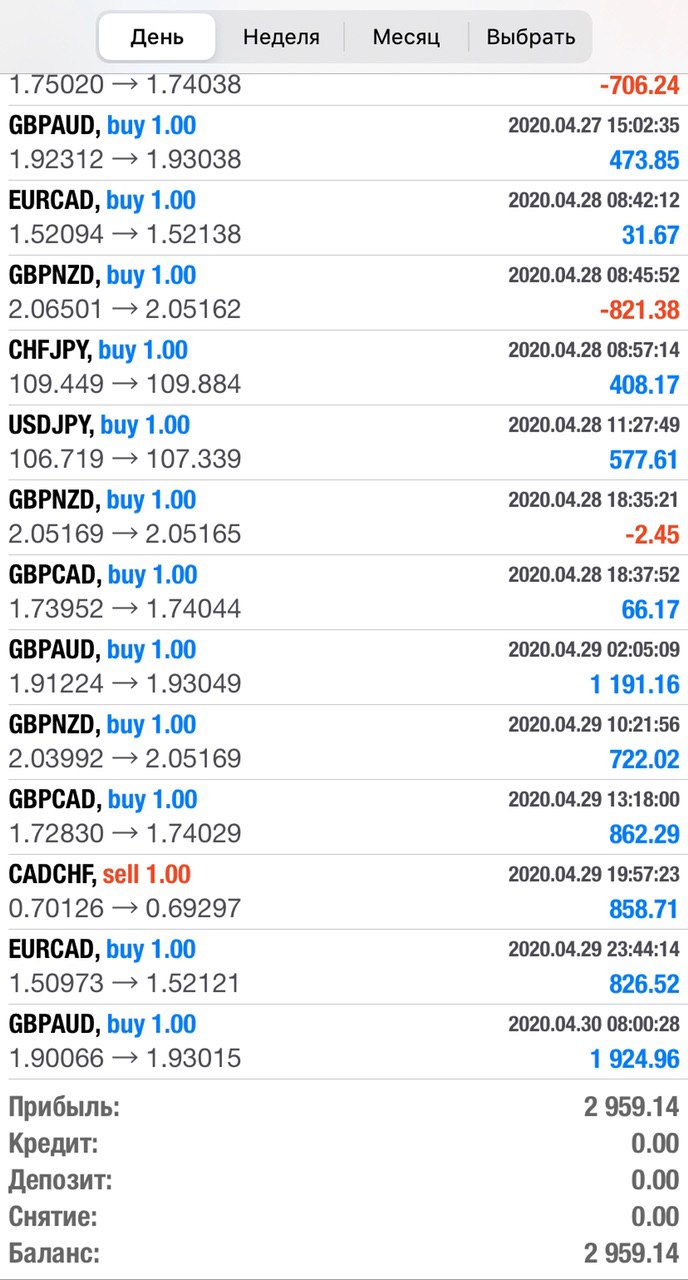Open the GBPNZD trade with -821.38 loss

344,293
